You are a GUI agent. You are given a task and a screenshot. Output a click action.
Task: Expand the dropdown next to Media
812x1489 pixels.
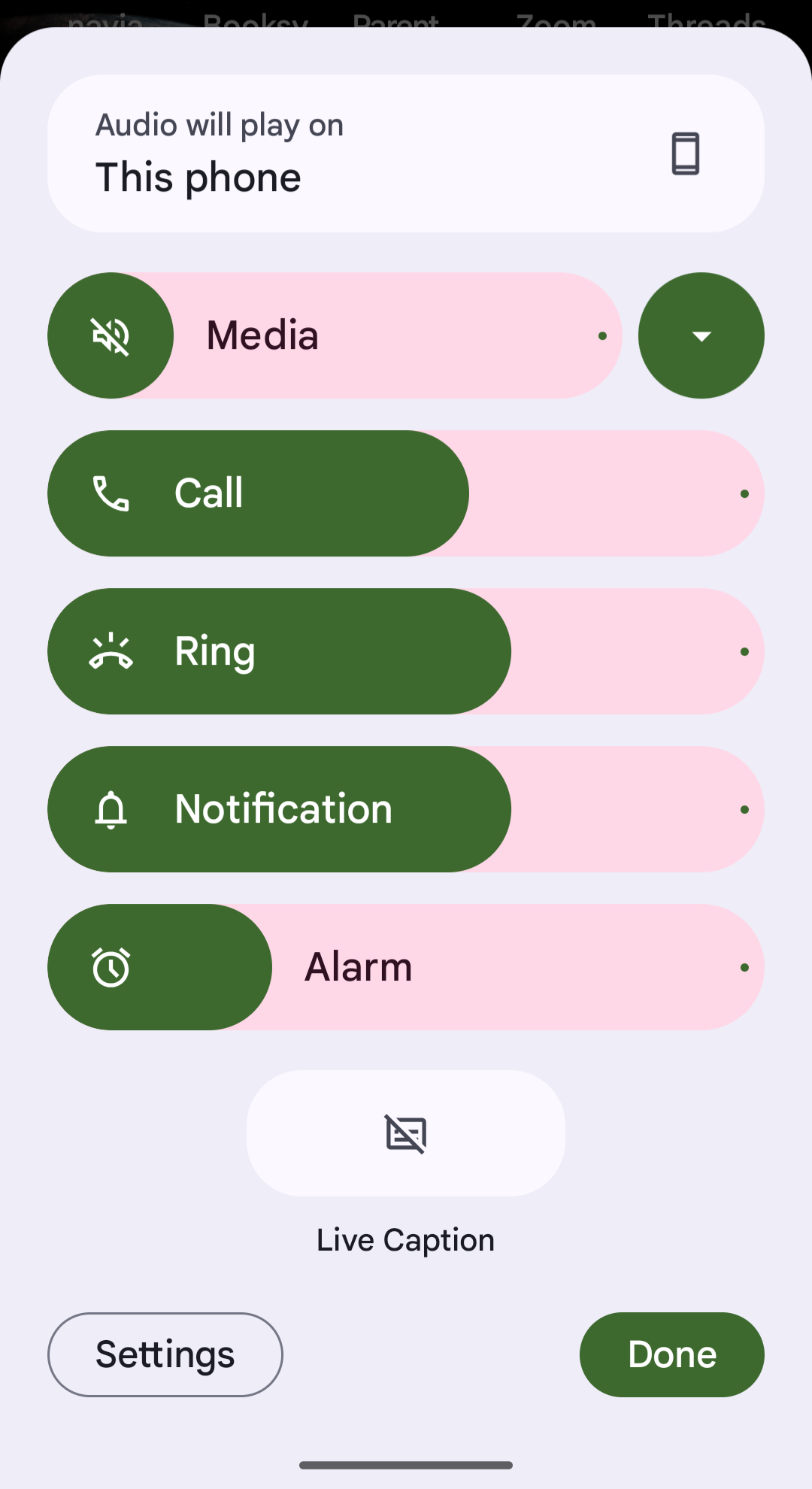pyautogui.click(x=701, y=335)
